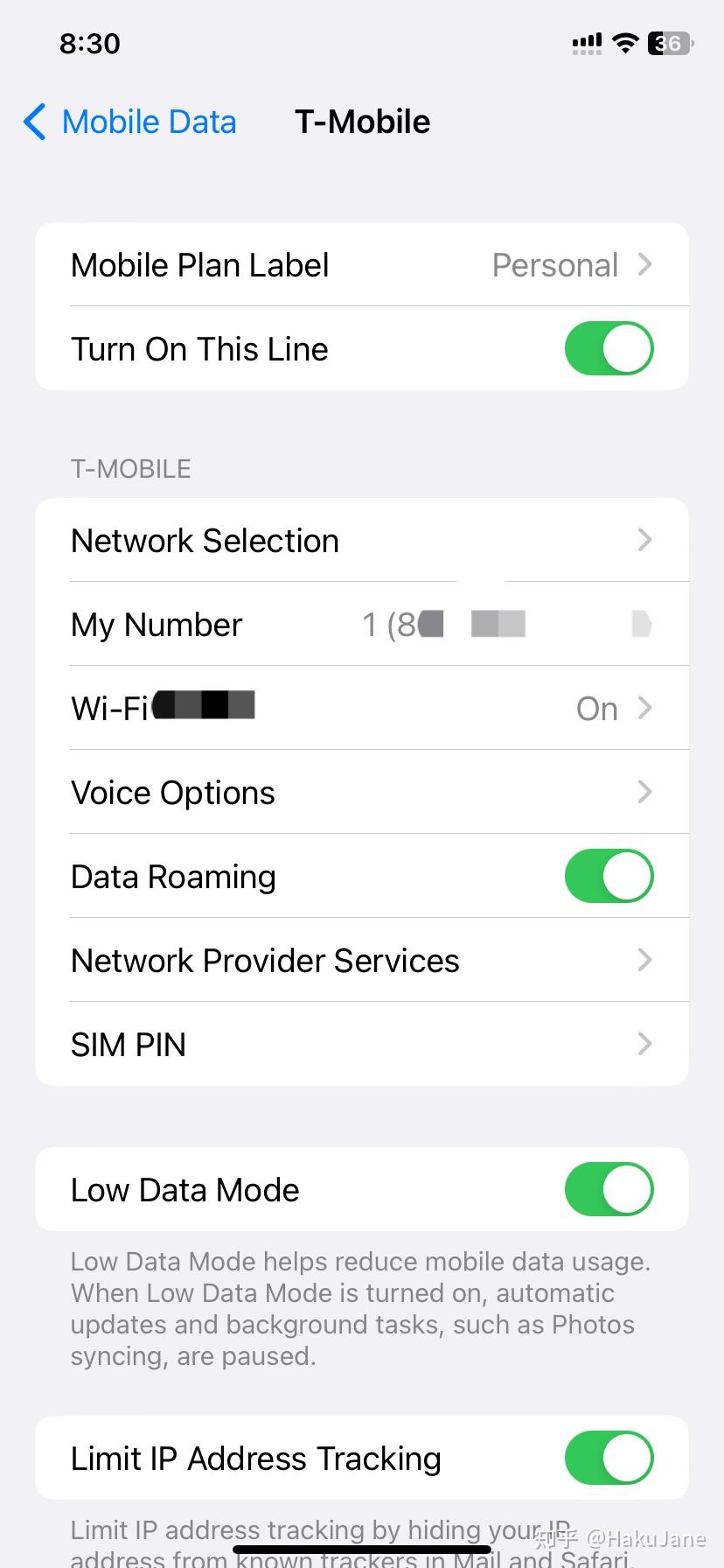Open the Mobile Plan Label selector

[362, 264]
